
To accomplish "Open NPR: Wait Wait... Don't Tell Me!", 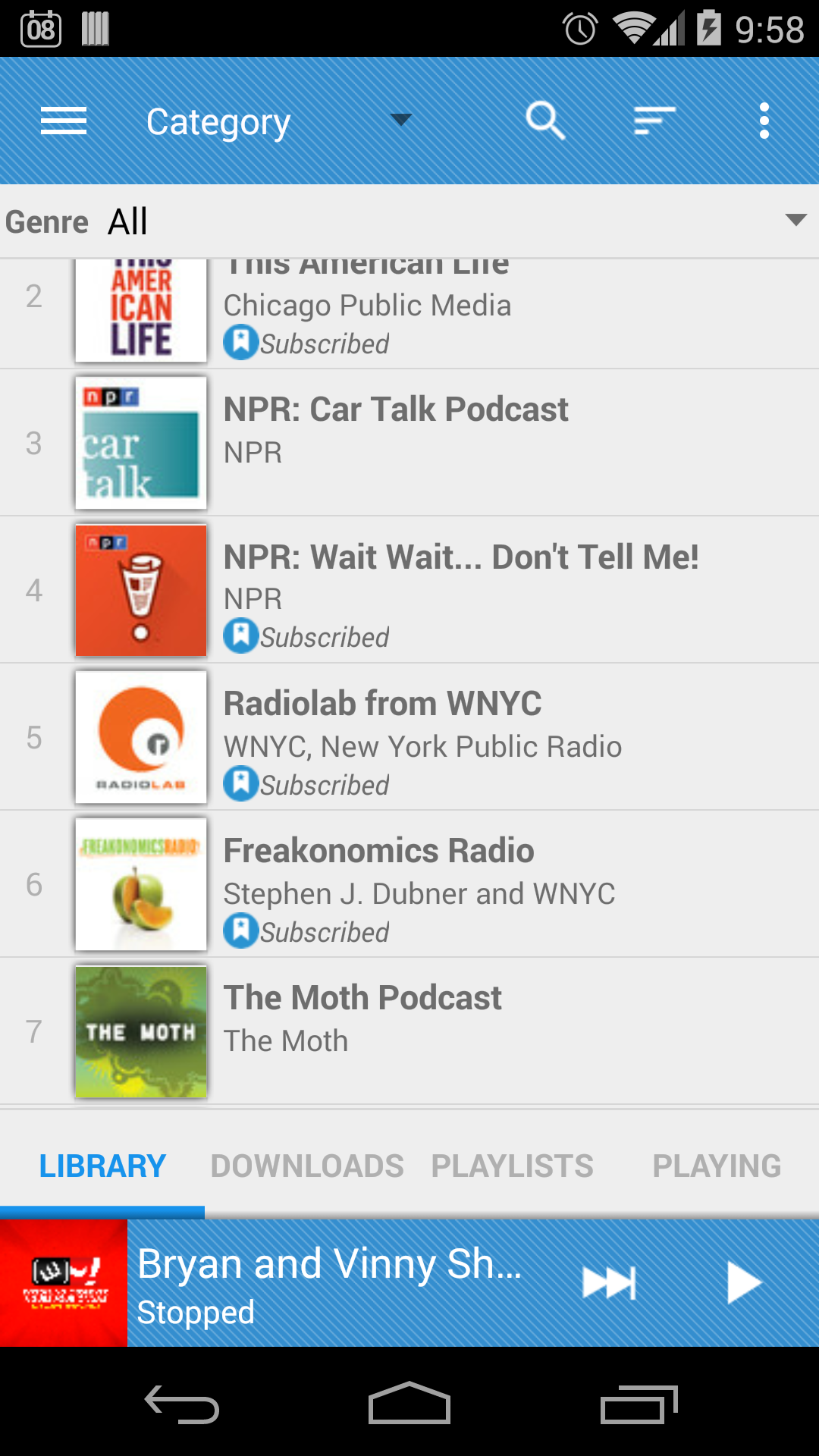I will pyautogui.click(x=409, y=590).
